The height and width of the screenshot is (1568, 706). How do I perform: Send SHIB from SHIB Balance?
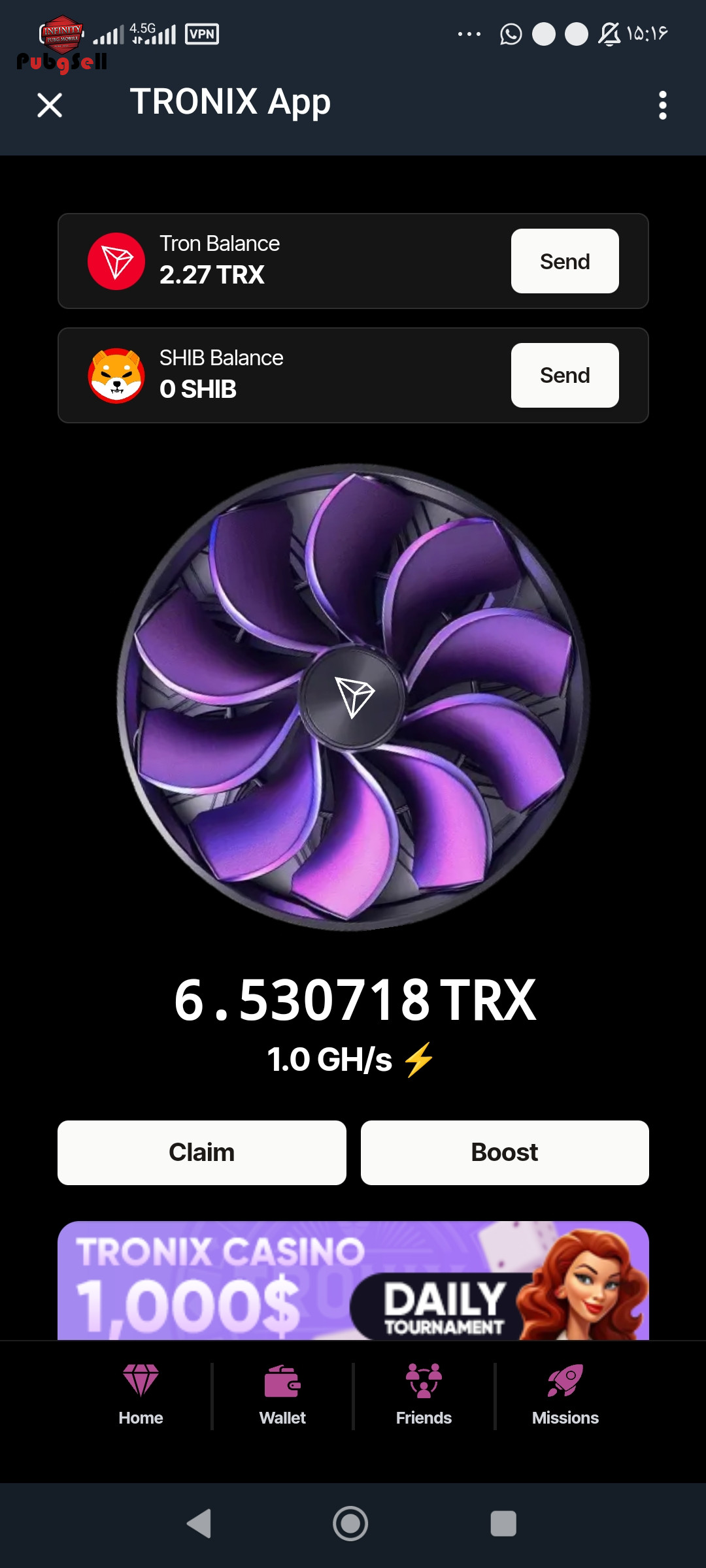coord(565,376)
